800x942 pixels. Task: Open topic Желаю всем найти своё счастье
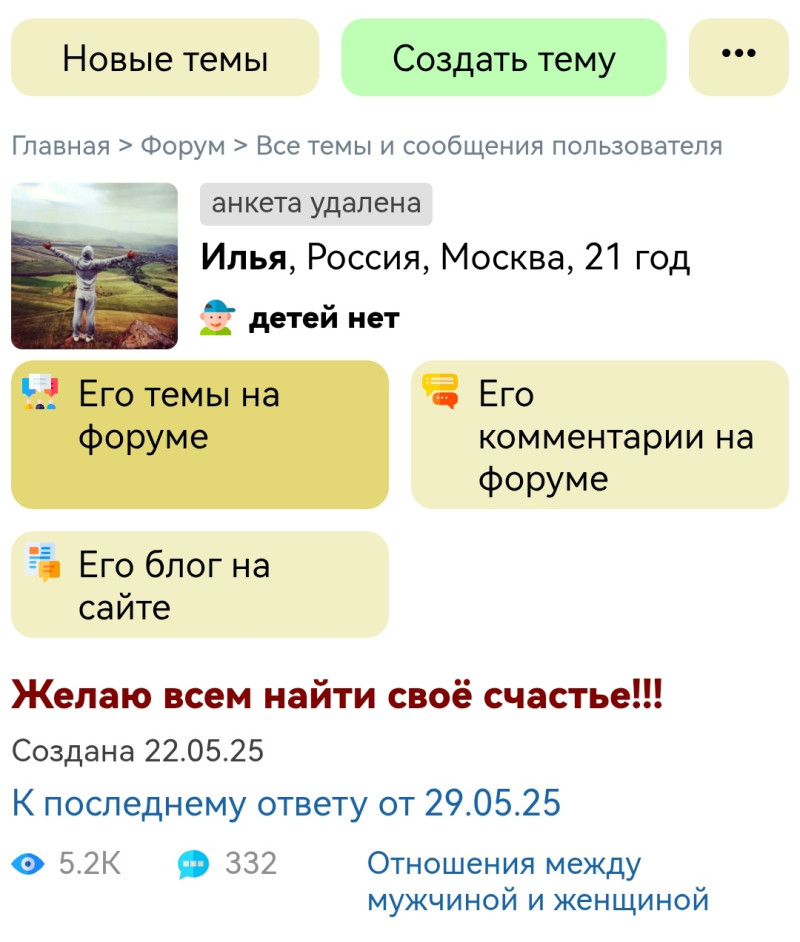pos(336,695)
